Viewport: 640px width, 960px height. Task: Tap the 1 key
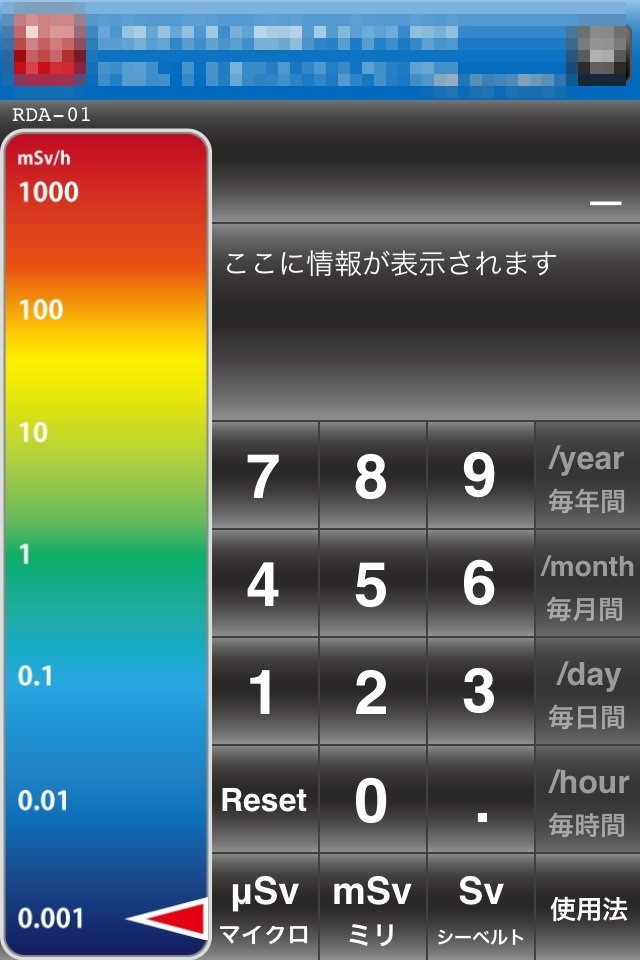pyautogui.click(x=265, y=691)
